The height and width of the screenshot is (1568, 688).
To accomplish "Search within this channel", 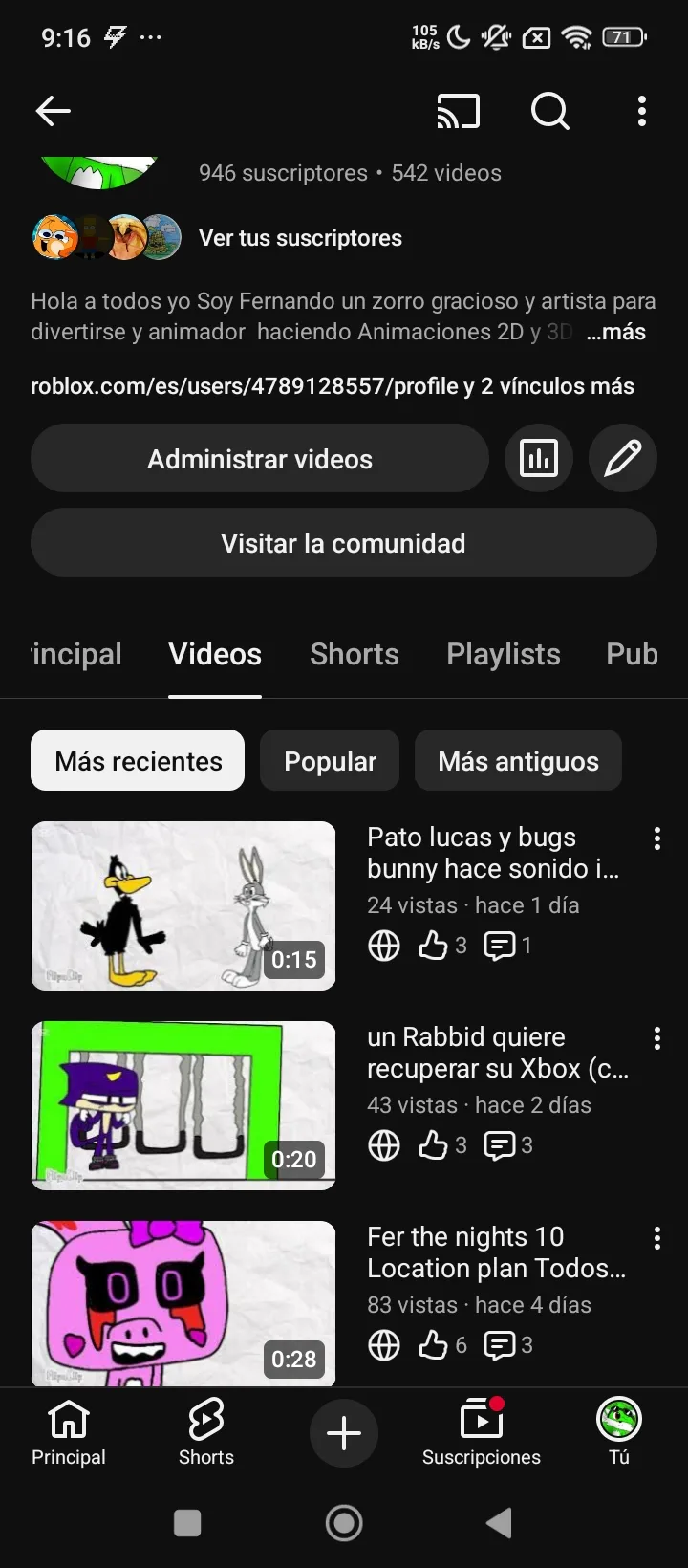I will pos(549,112).
